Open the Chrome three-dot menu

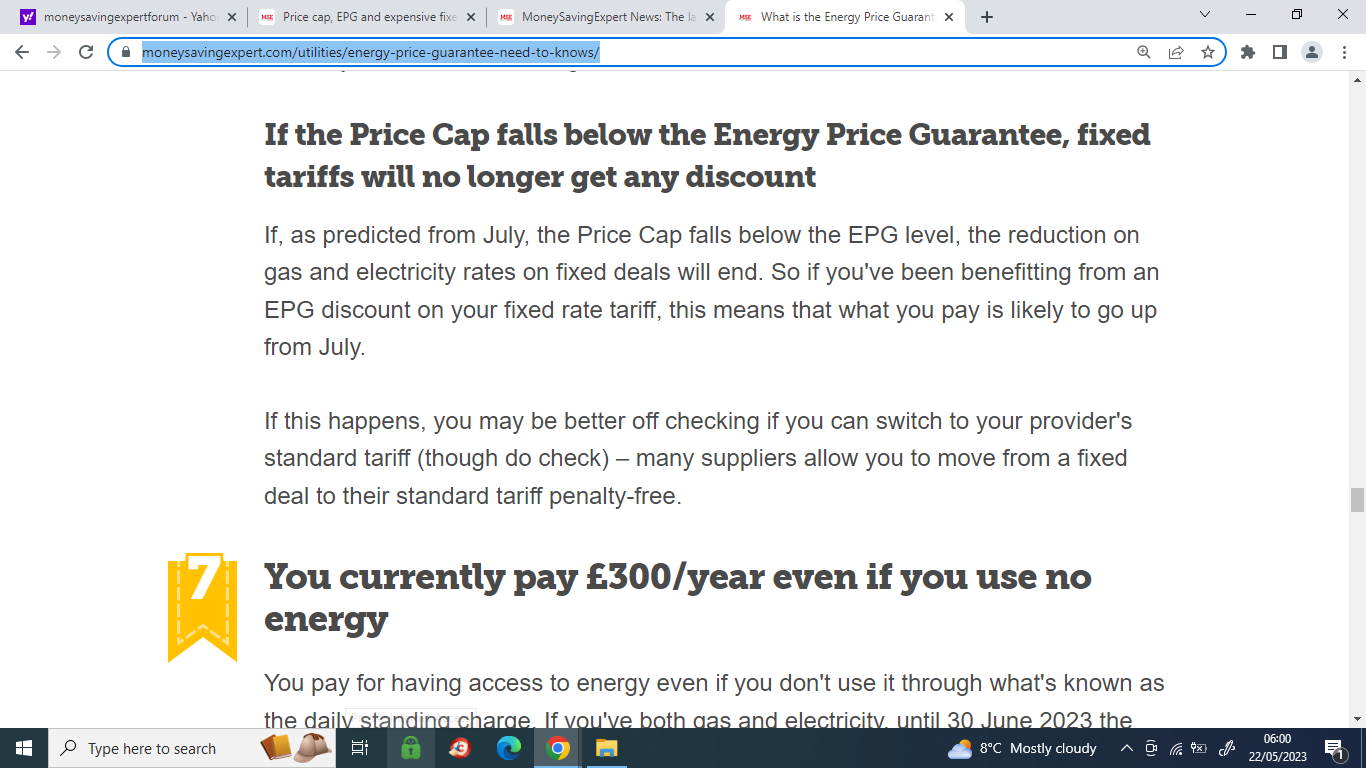tap(1343, 52)
